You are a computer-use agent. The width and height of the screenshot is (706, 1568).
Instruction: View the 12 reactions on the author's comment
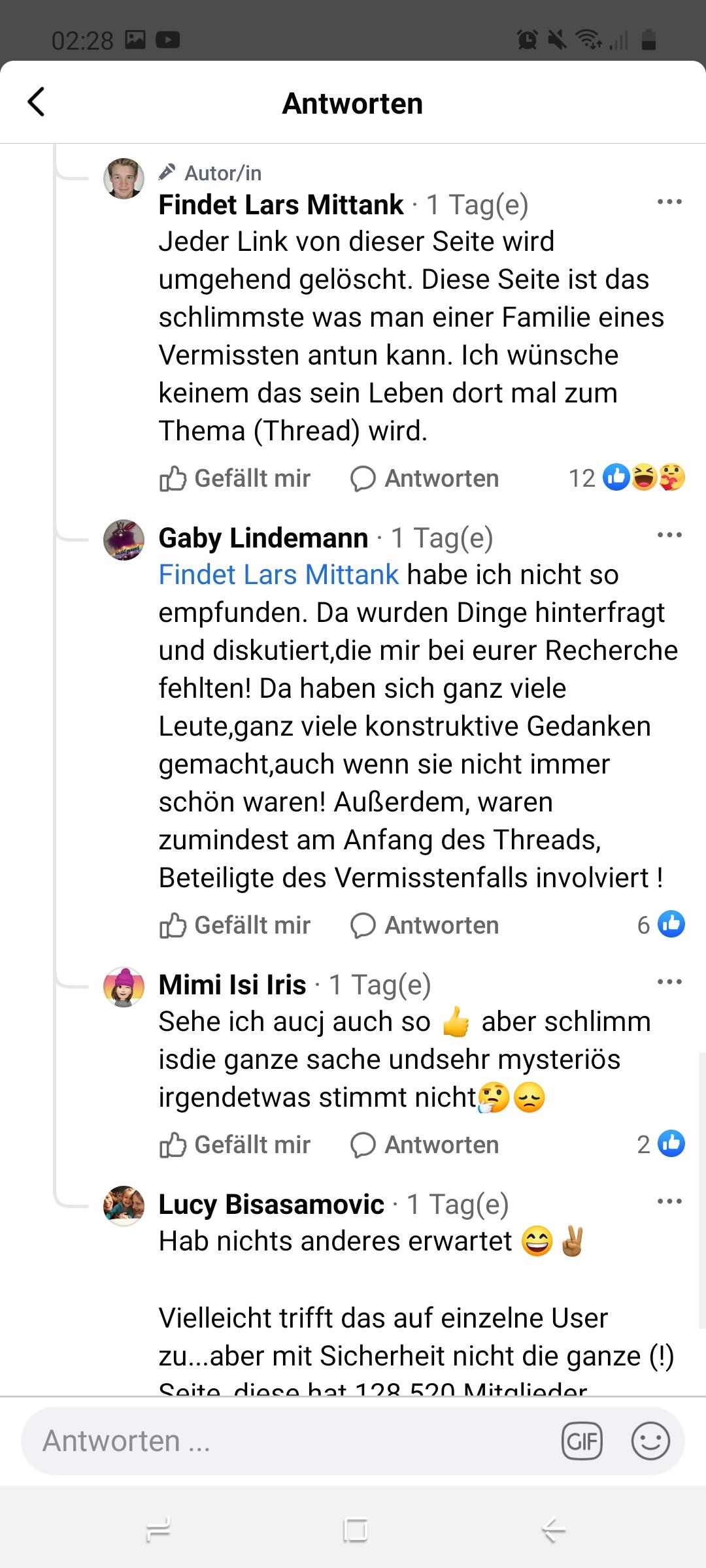[x=626, y=478]
